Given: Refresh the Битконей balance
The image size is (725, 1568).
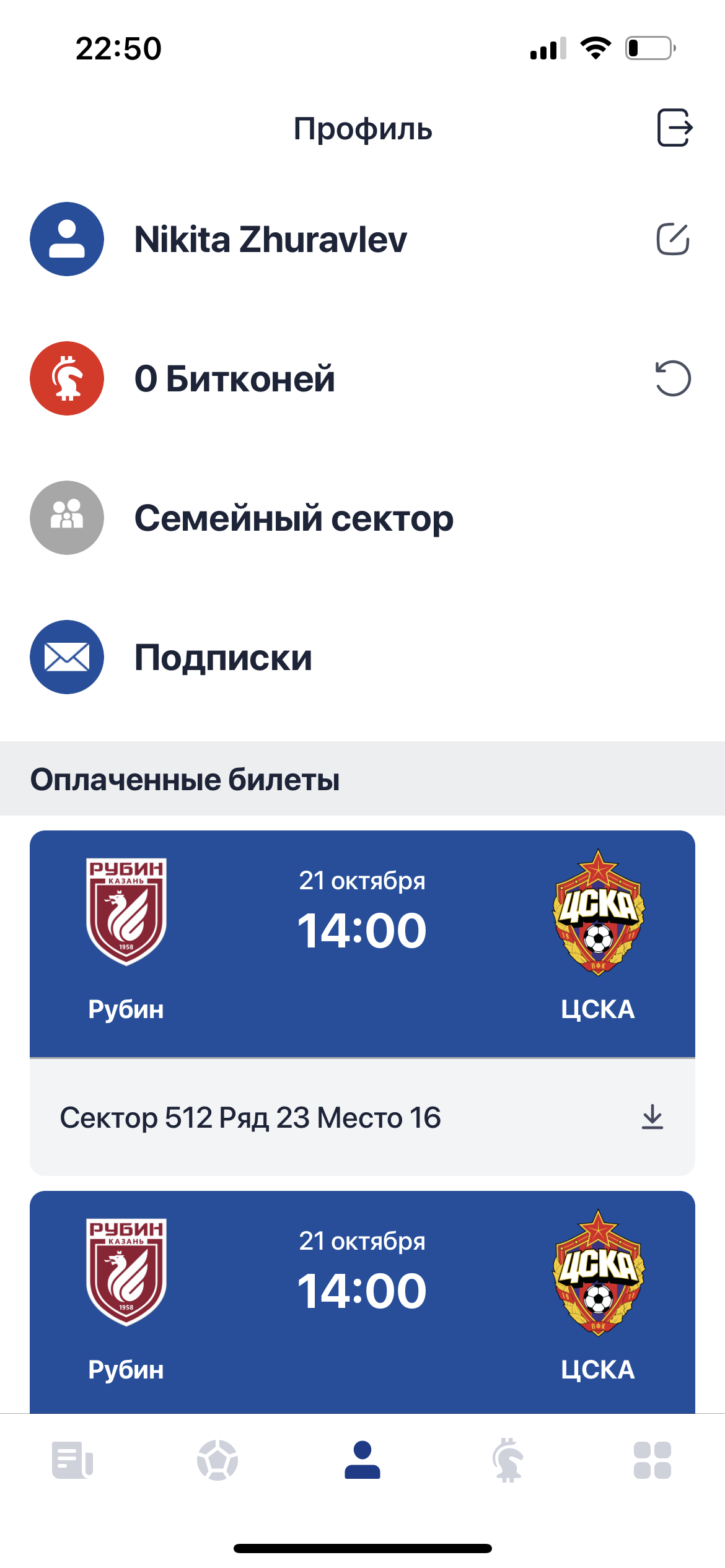Looking at the screenshot, I should click(672, 378).
